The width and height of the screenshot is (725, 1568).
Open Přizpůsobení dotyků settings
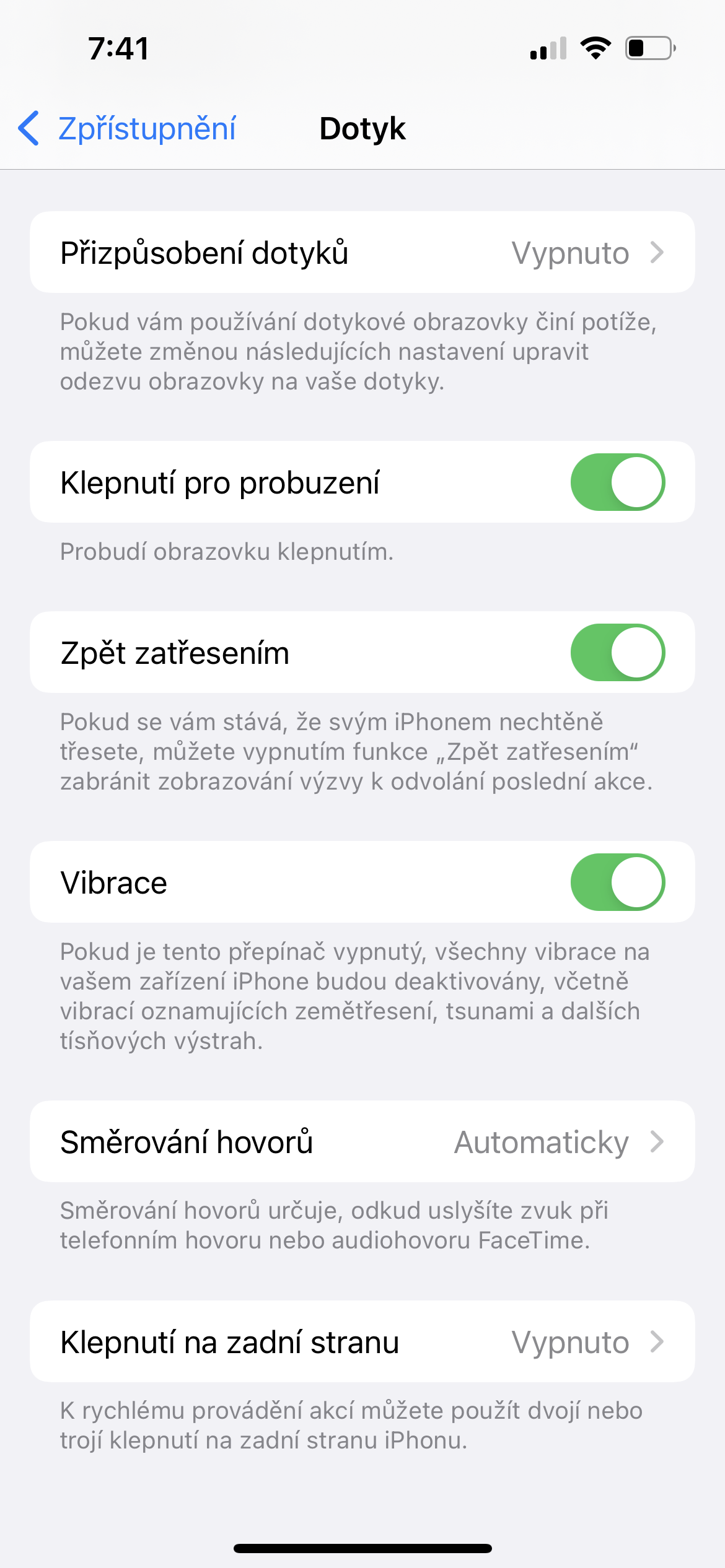point(362,252)
